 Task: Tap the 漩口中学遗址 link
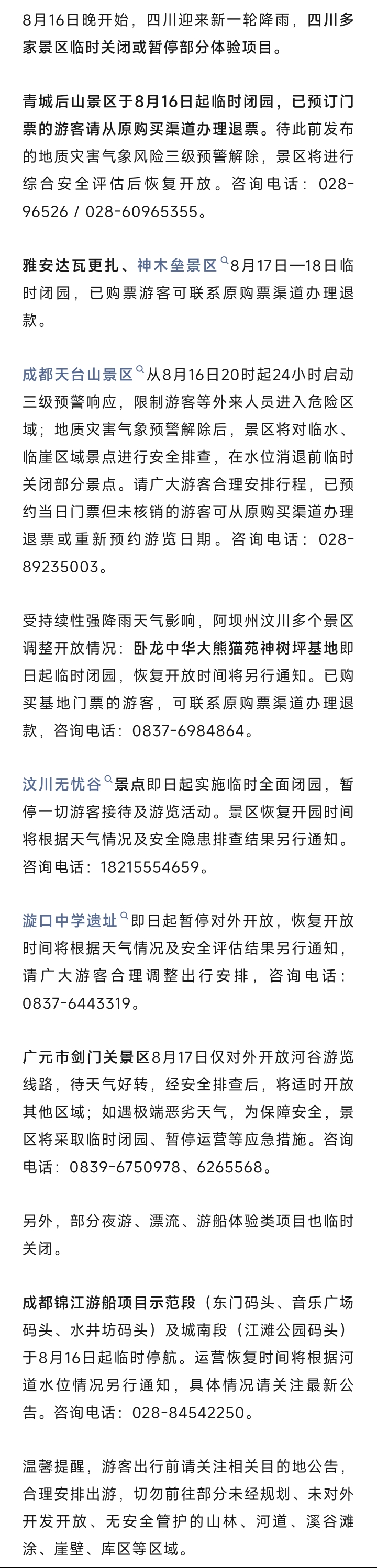(x=75, y=920)
